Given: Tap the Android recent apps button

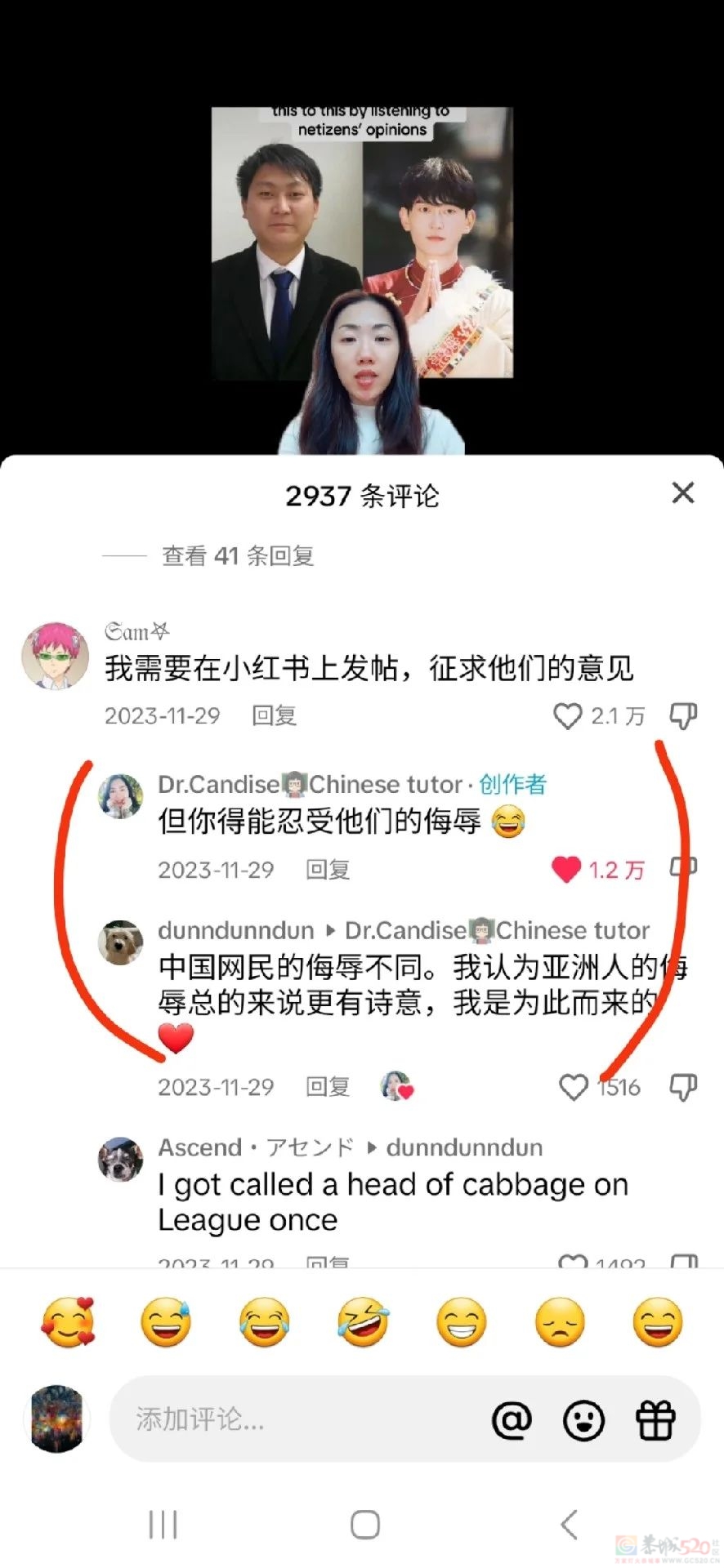Looking at the screenshot, I should click(163, 1522).
